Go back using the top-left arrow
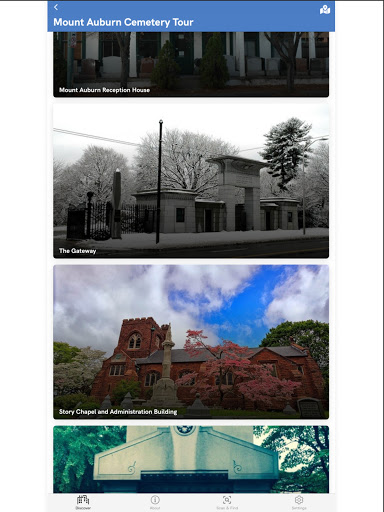Viewport: 384px width, 512px height. 56,7
